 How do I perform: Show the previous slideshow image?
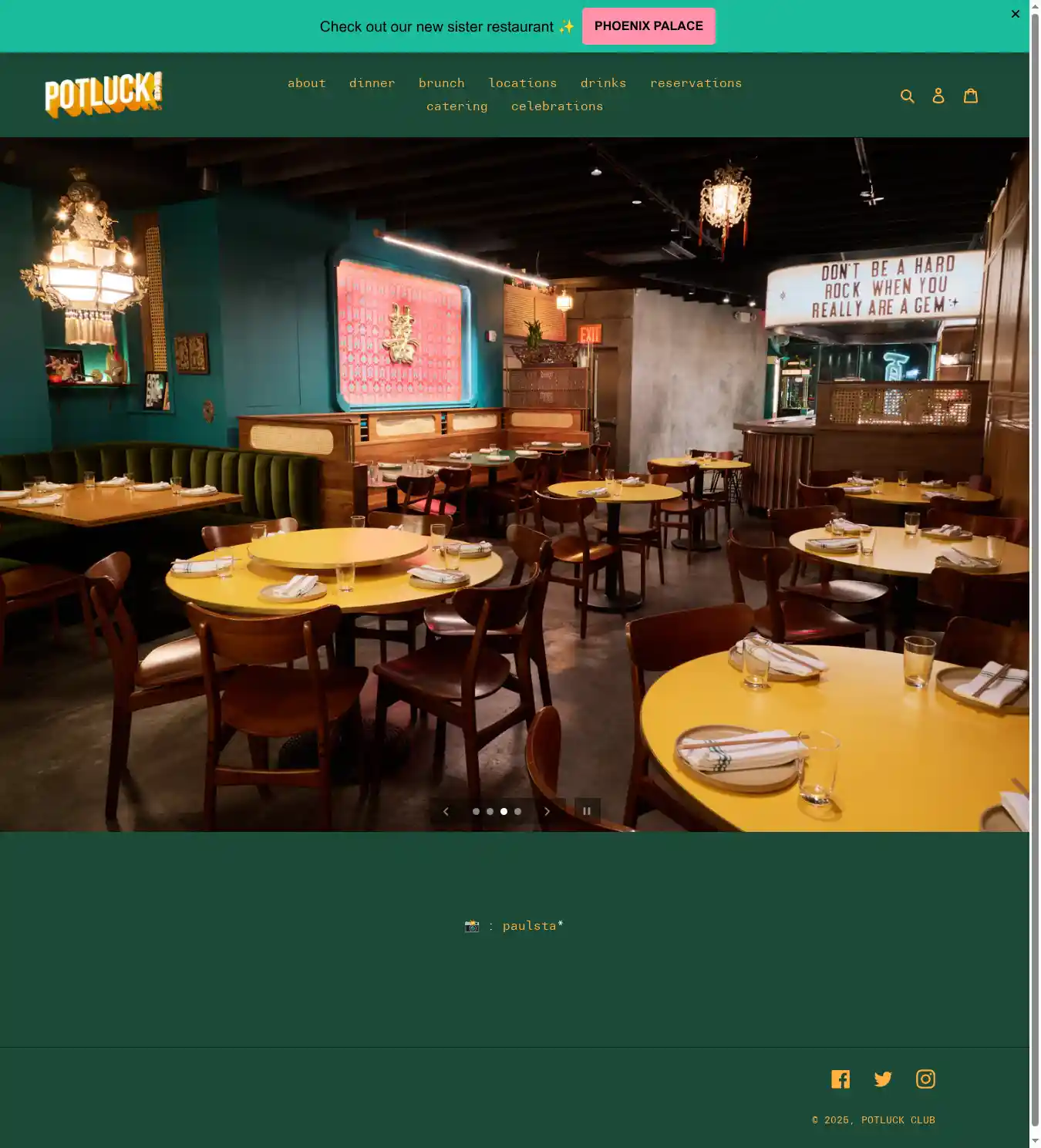pos(445,811)
